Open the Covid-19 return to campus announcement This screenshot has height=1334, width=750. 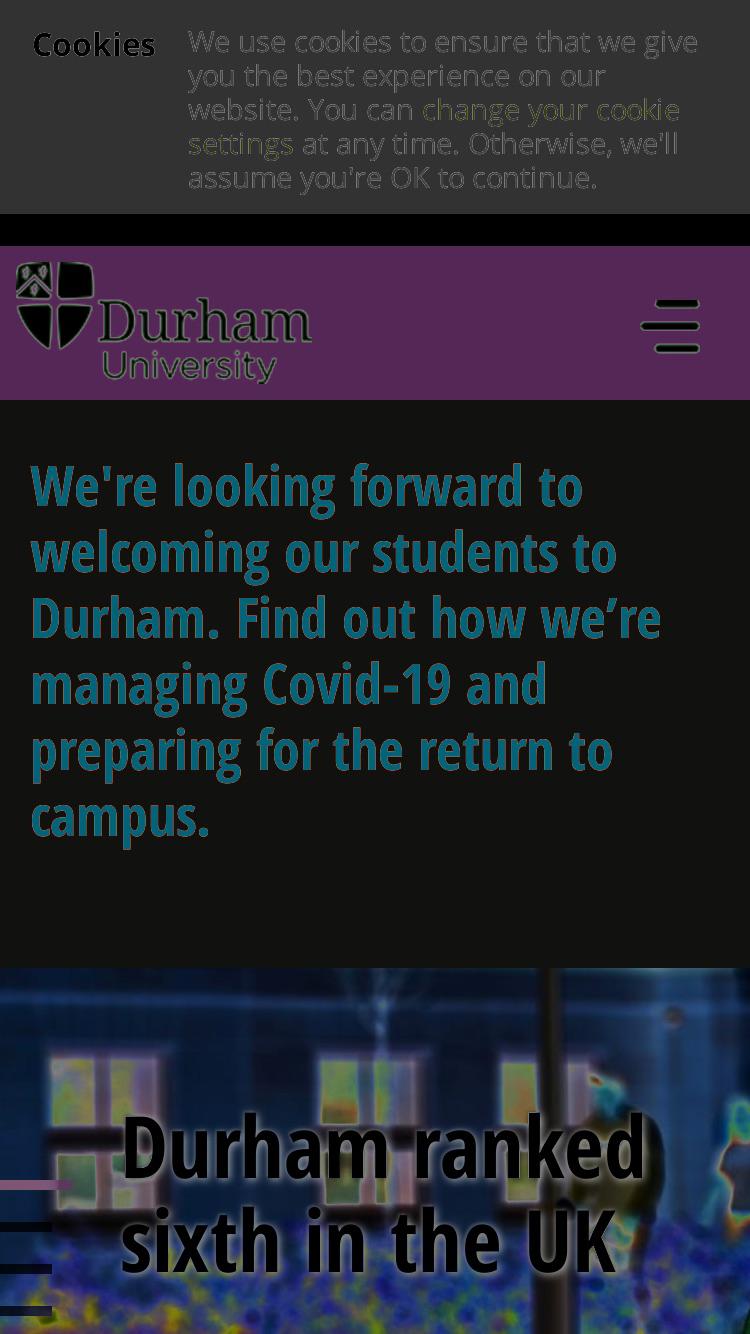pos(346,651)
